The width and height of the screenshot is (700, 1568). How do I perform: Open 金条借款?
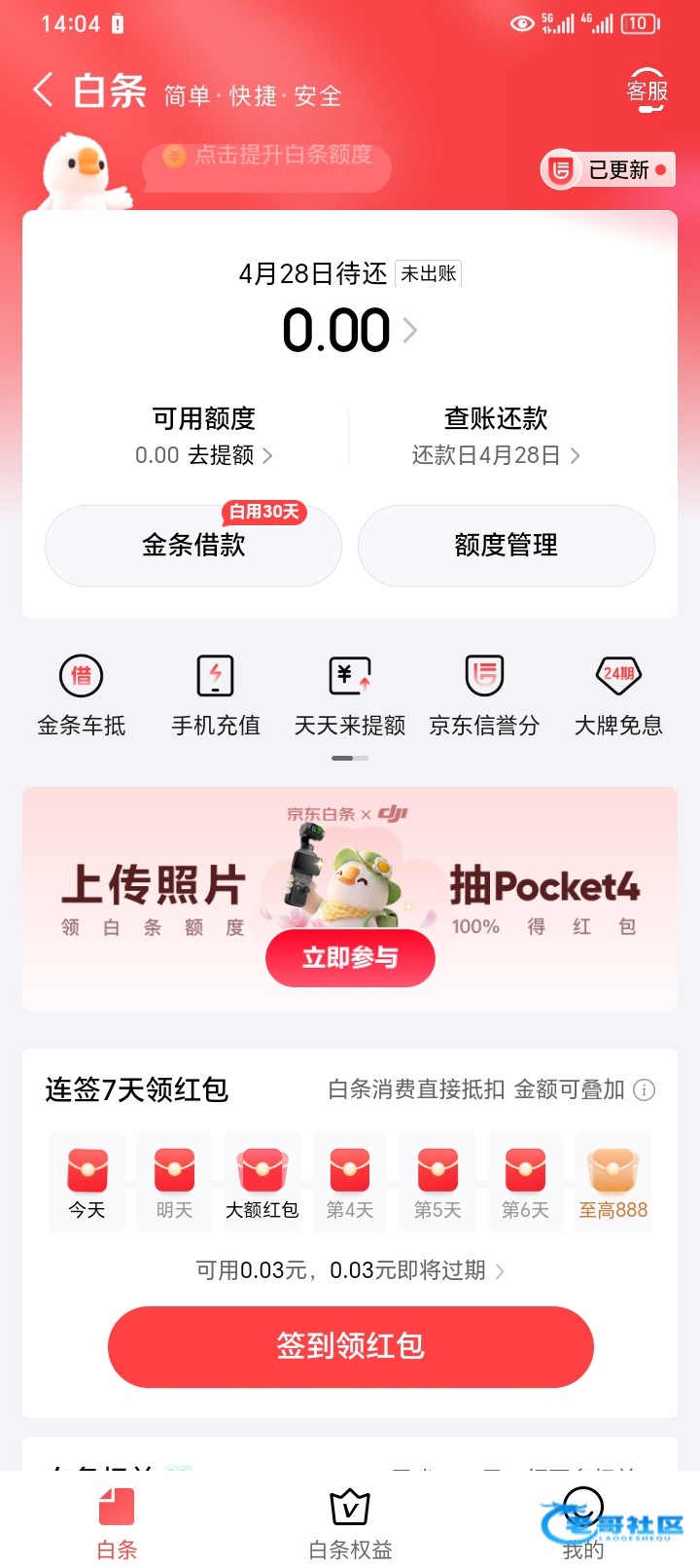click(x=193, y=546)
